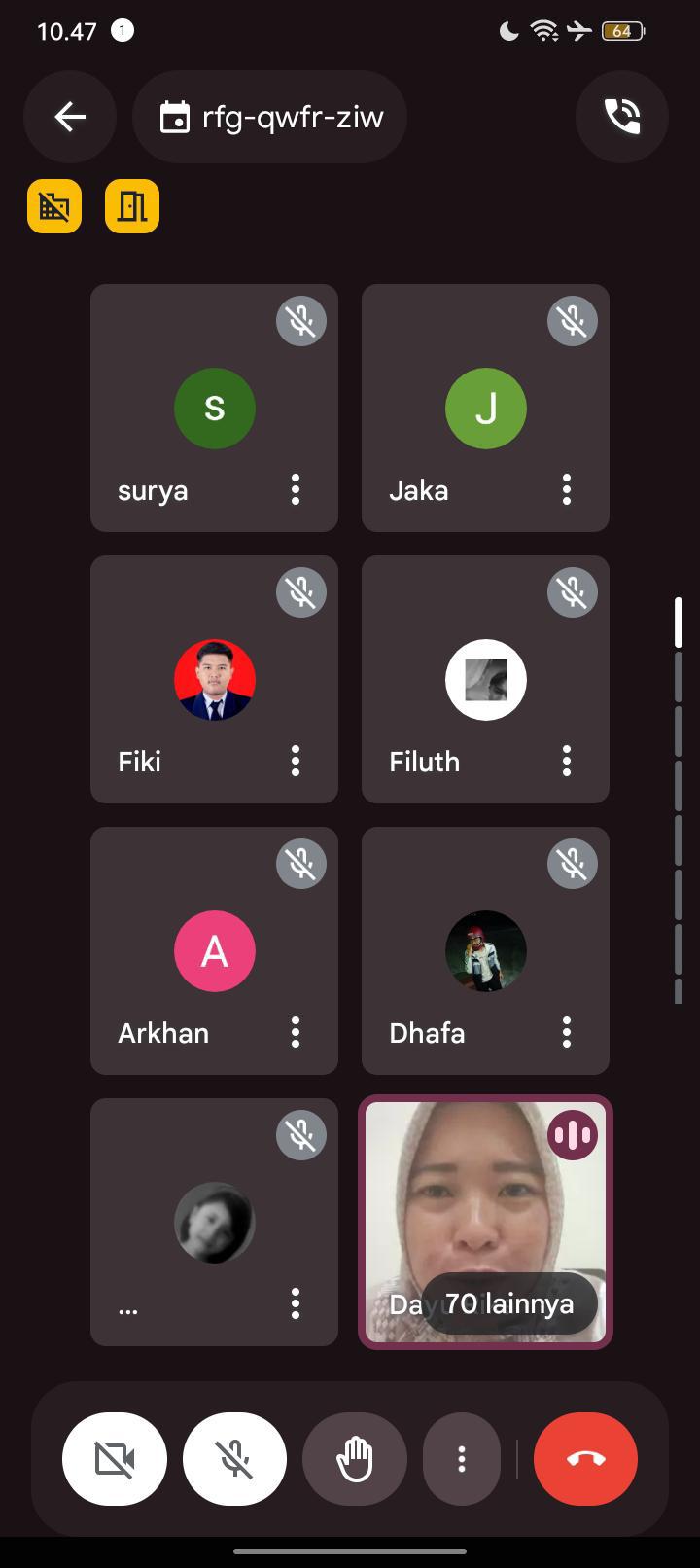700x1568 pixels.
Task: Select Fiki's participant tile
Action: coord(214,680)
